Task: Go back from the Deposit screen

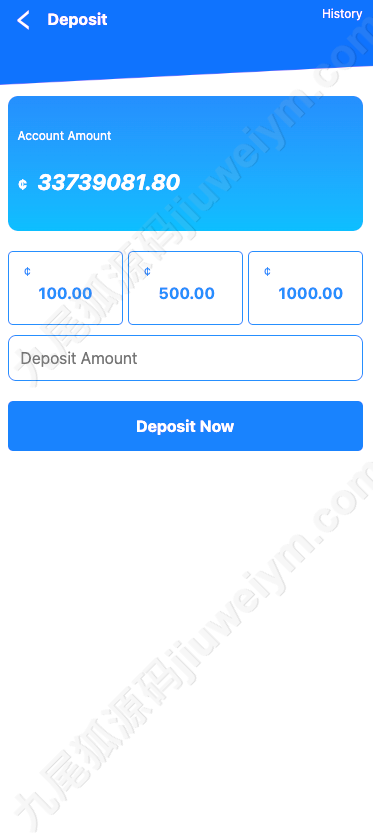Action: 23,20
